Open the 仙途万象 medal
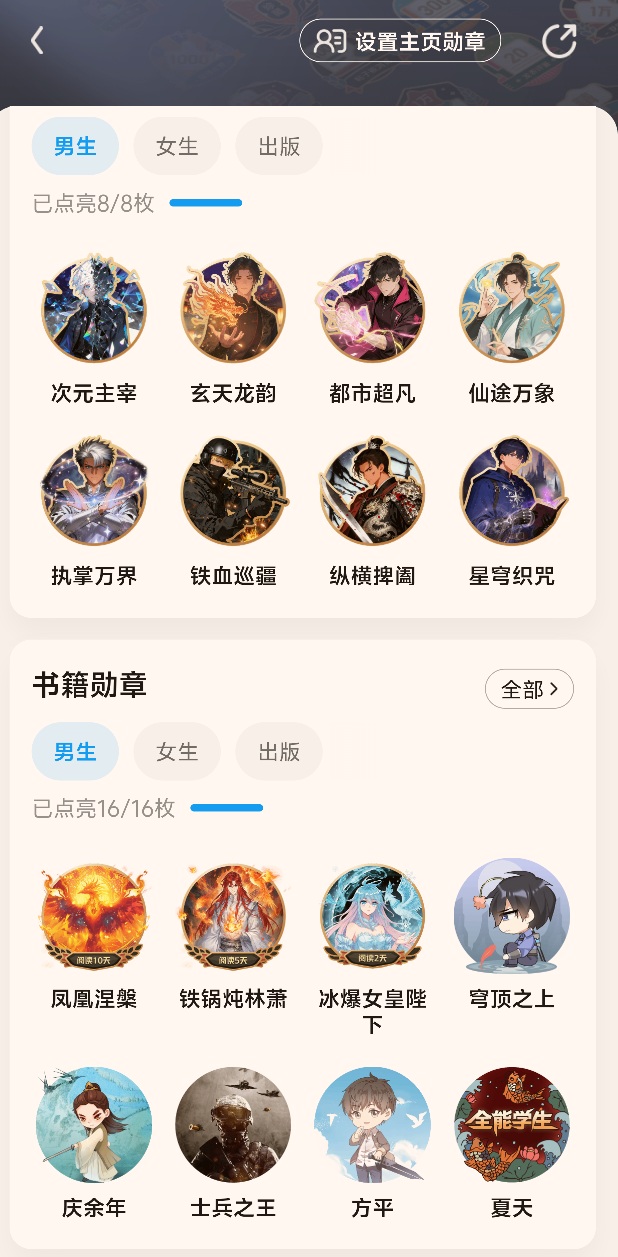Image resolution: width=618 pixels, height=1257 pixels. click(x=511, y=309)
